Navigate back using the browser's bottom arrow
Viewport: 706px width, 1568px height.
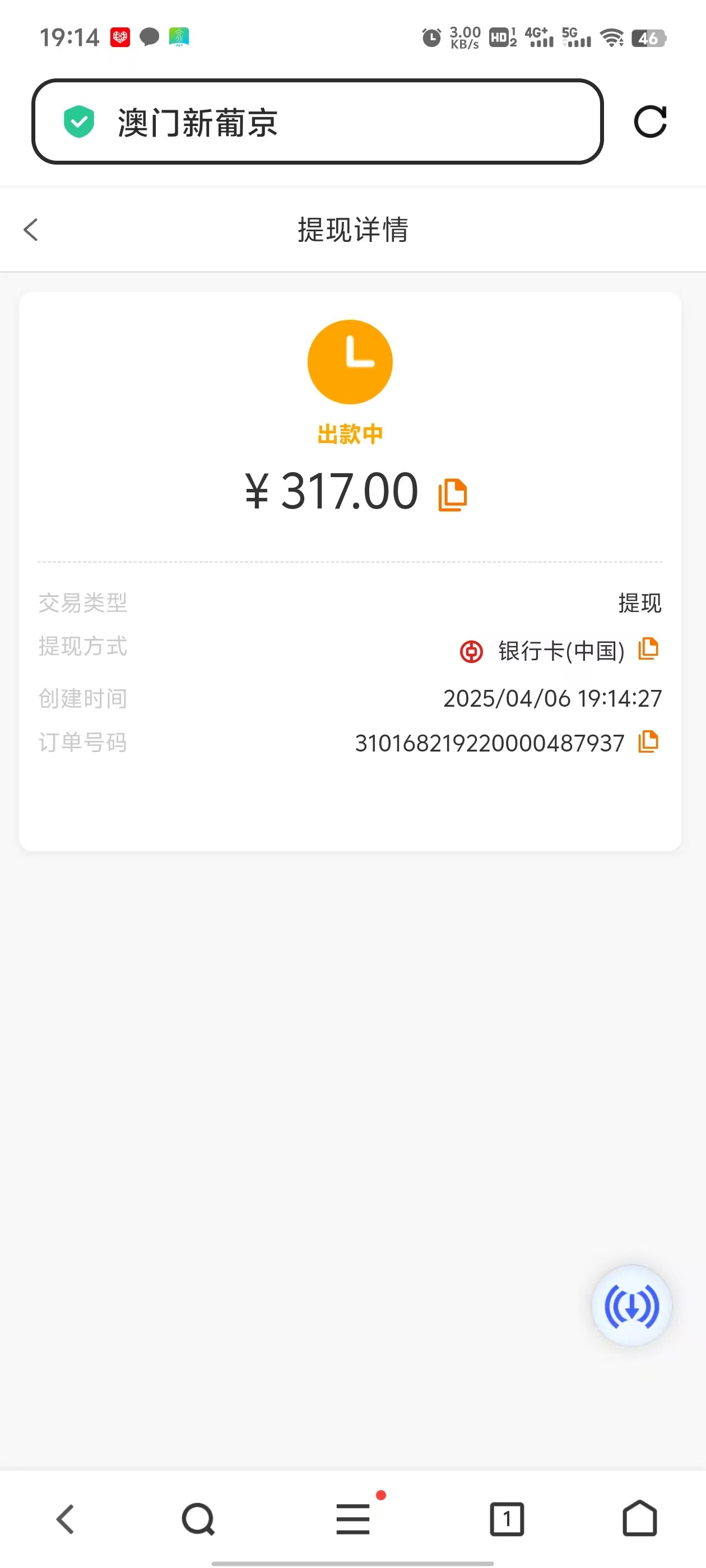(x=65, y=1519)
